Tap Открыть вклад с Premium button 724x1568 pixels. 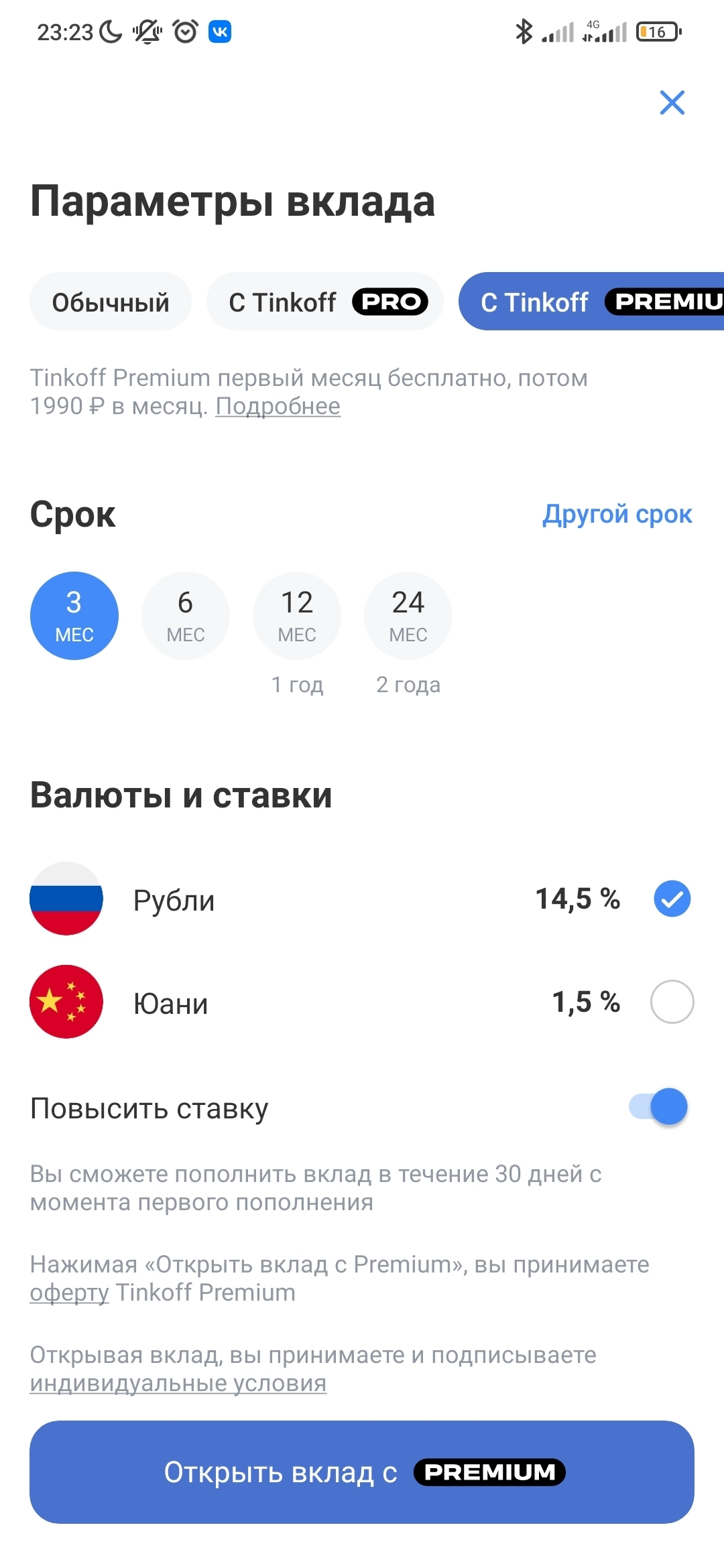click(x=362, y=1472)
